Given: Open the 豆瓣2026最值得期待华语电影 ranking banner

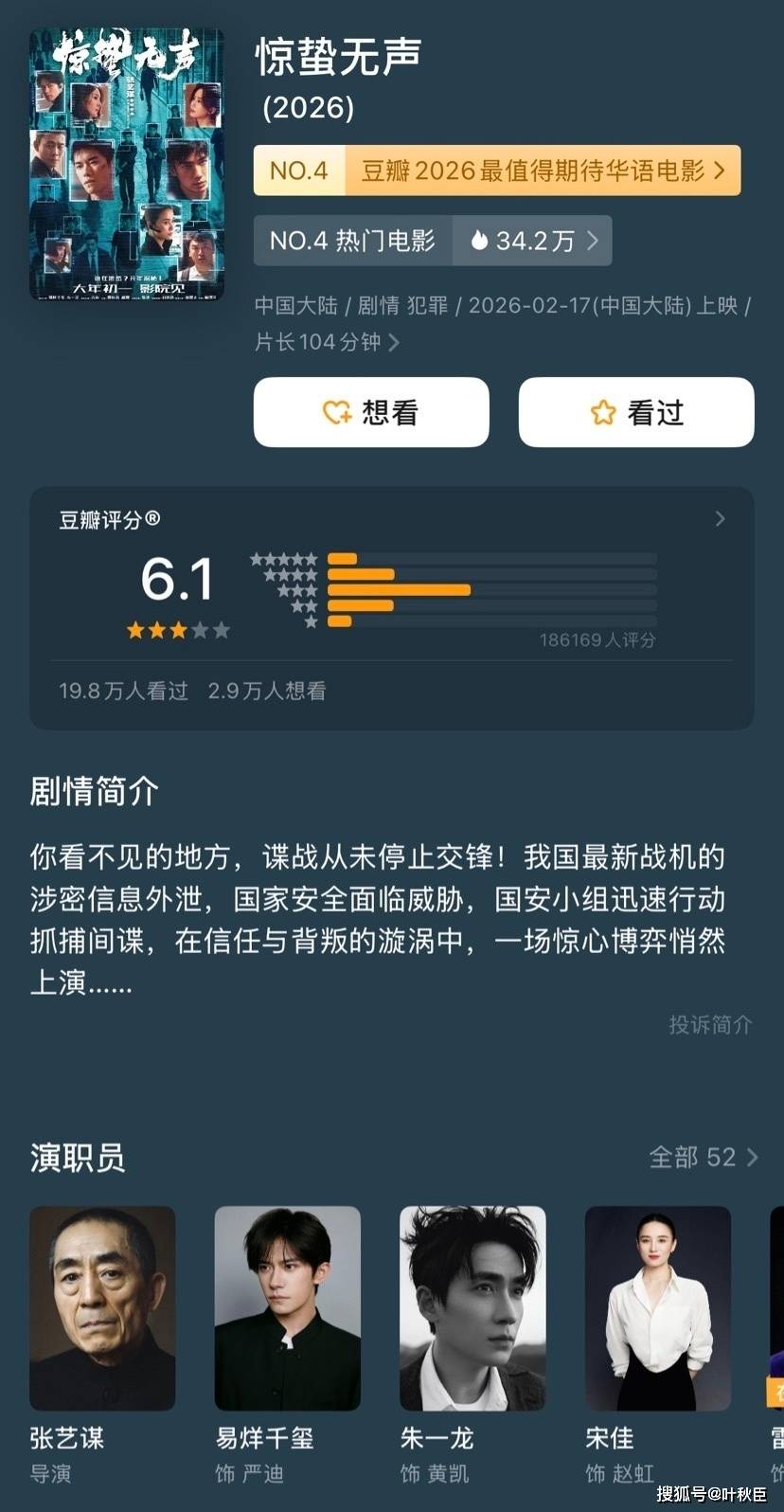Looking at the screenshot, I should point(496,171).
